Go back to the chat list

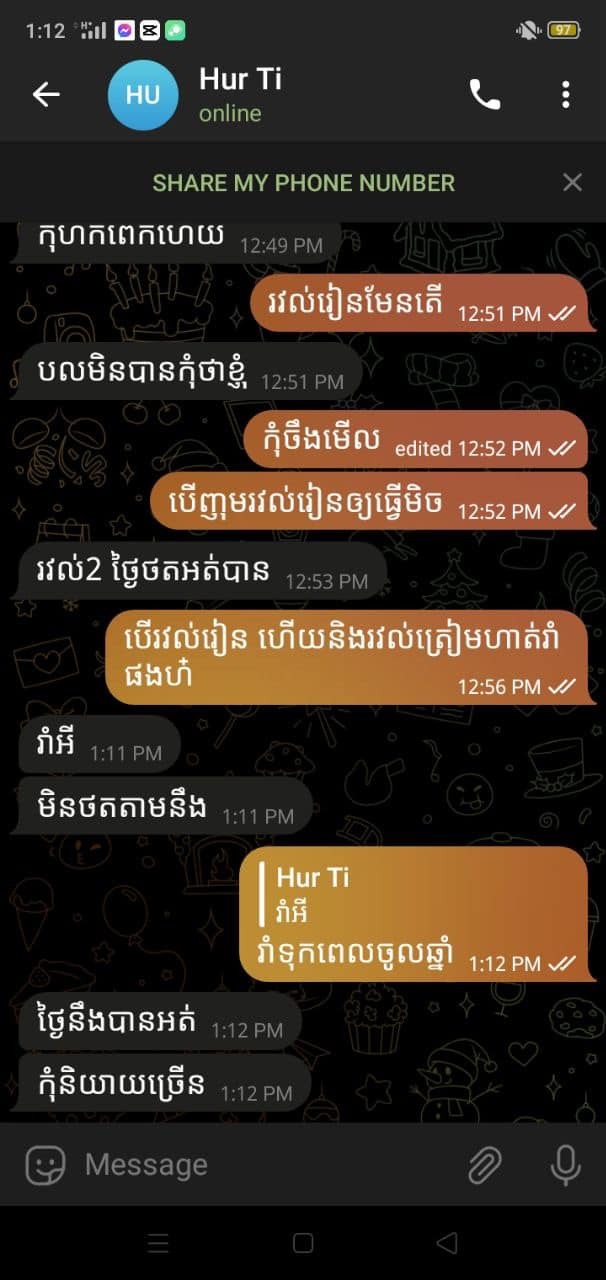46,94
